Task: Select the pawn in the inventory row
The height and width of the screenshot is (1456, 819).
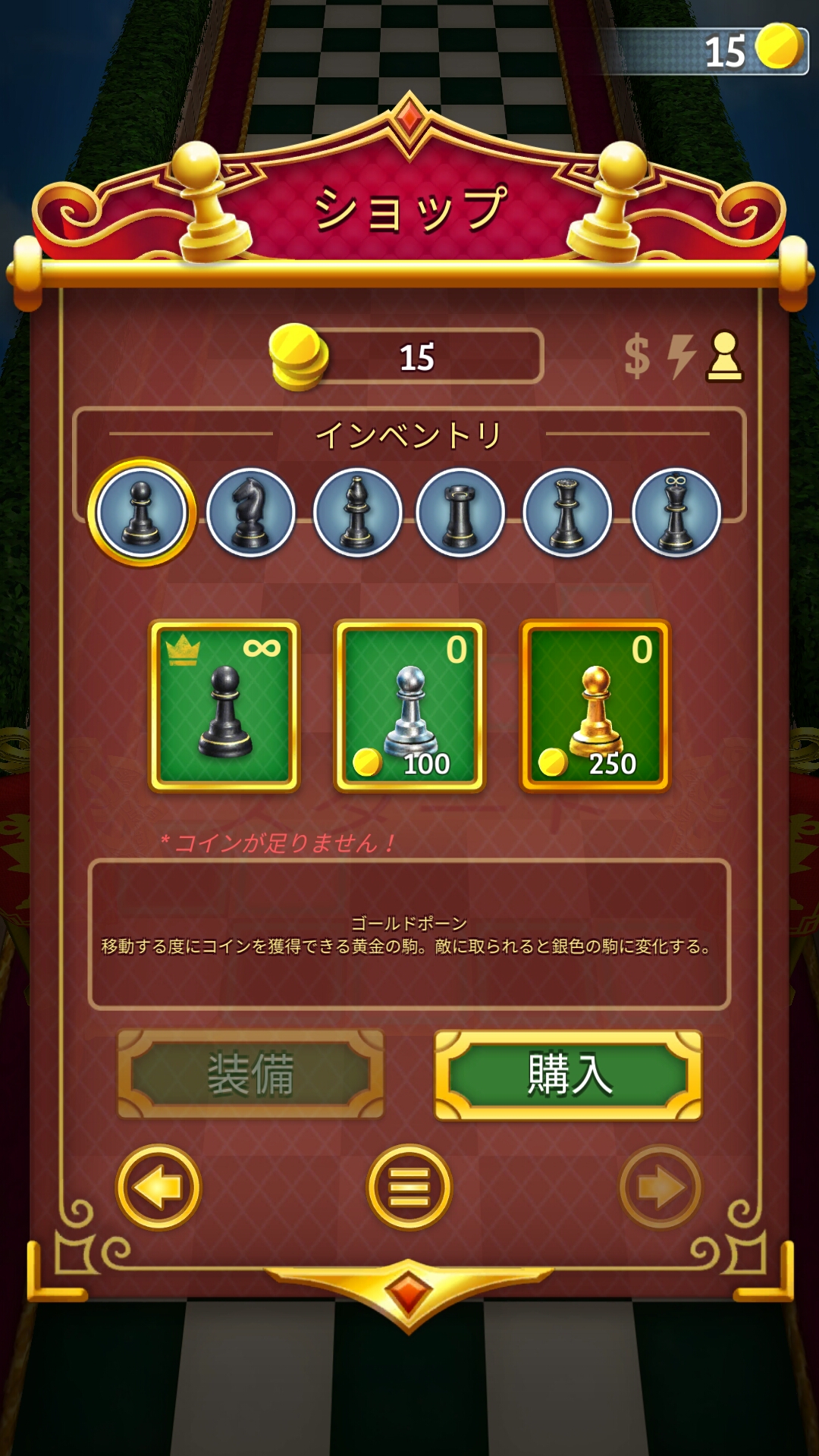Action: click(142, 513)
